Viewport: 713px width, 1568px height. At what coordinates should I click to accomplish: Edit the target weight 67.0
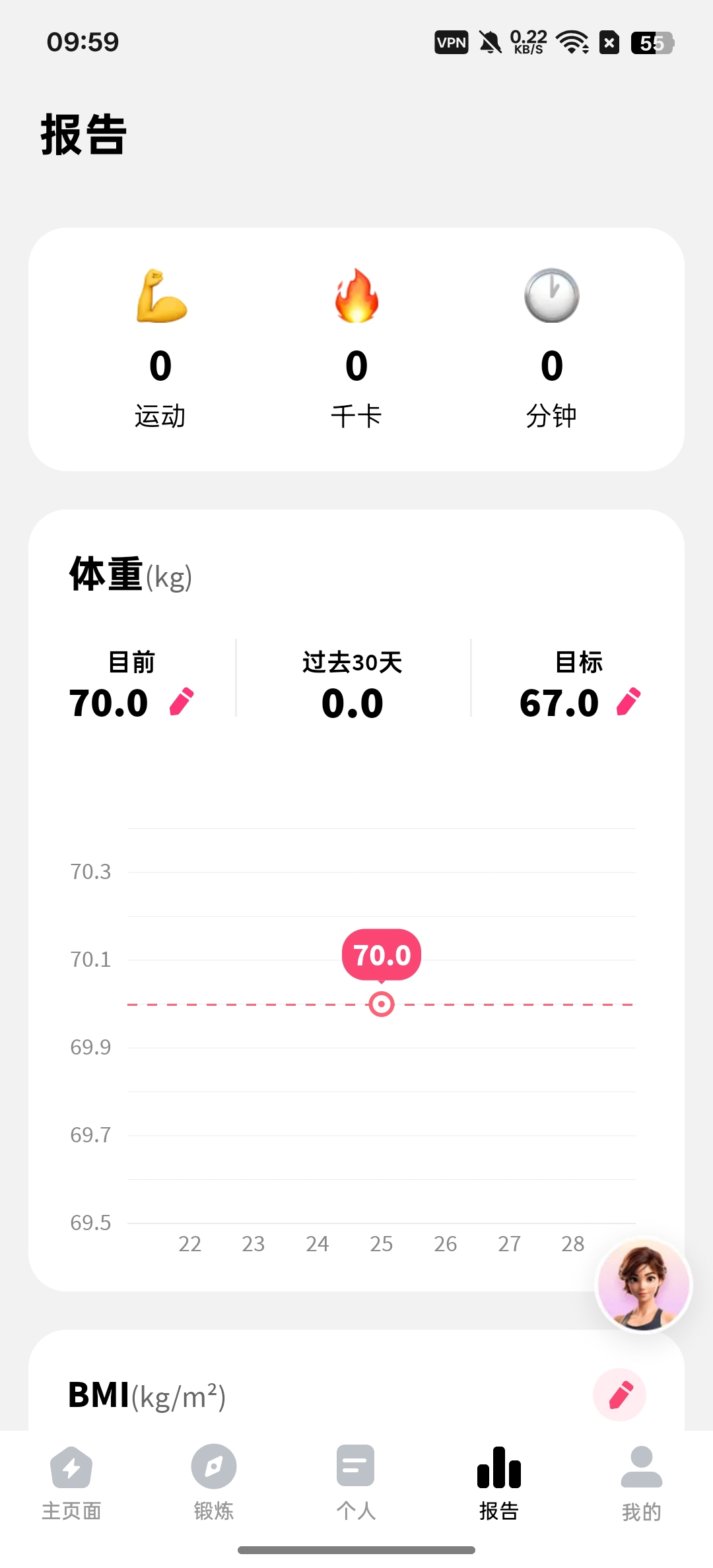pos(628,702)
